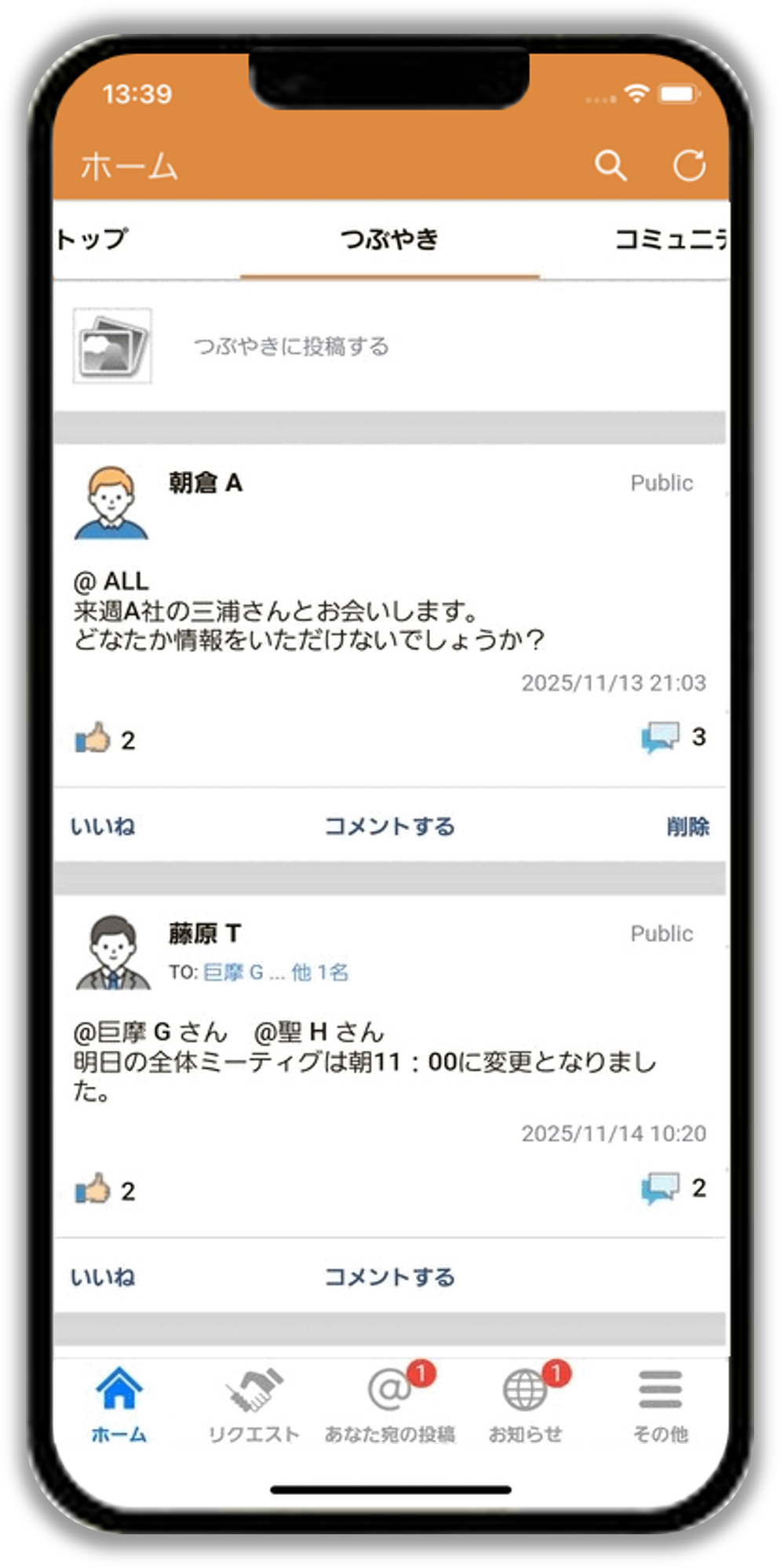This screenshot has height=1568, width=780.
Task: Tap the image attach icon for new post
Action: tap(112, 346)
